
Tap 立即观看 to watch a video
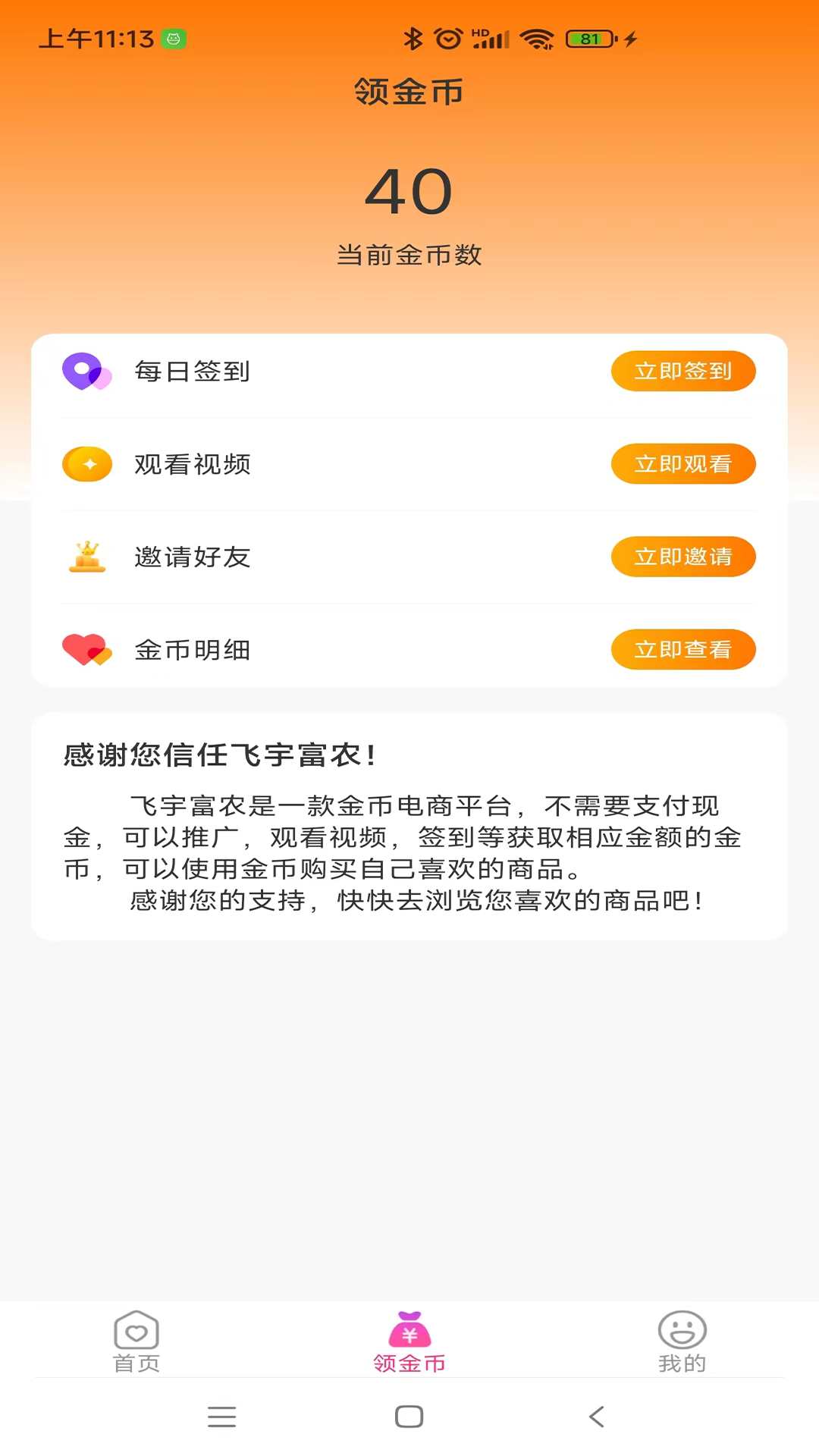point(682,463)
